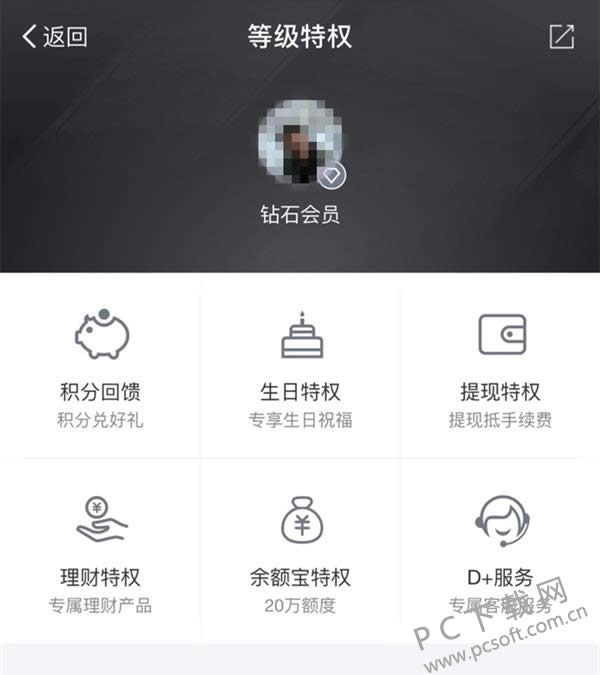This screenshot has height=675, width=600.
Task: Open the 余额宝特权 tile
Action: 301,550
